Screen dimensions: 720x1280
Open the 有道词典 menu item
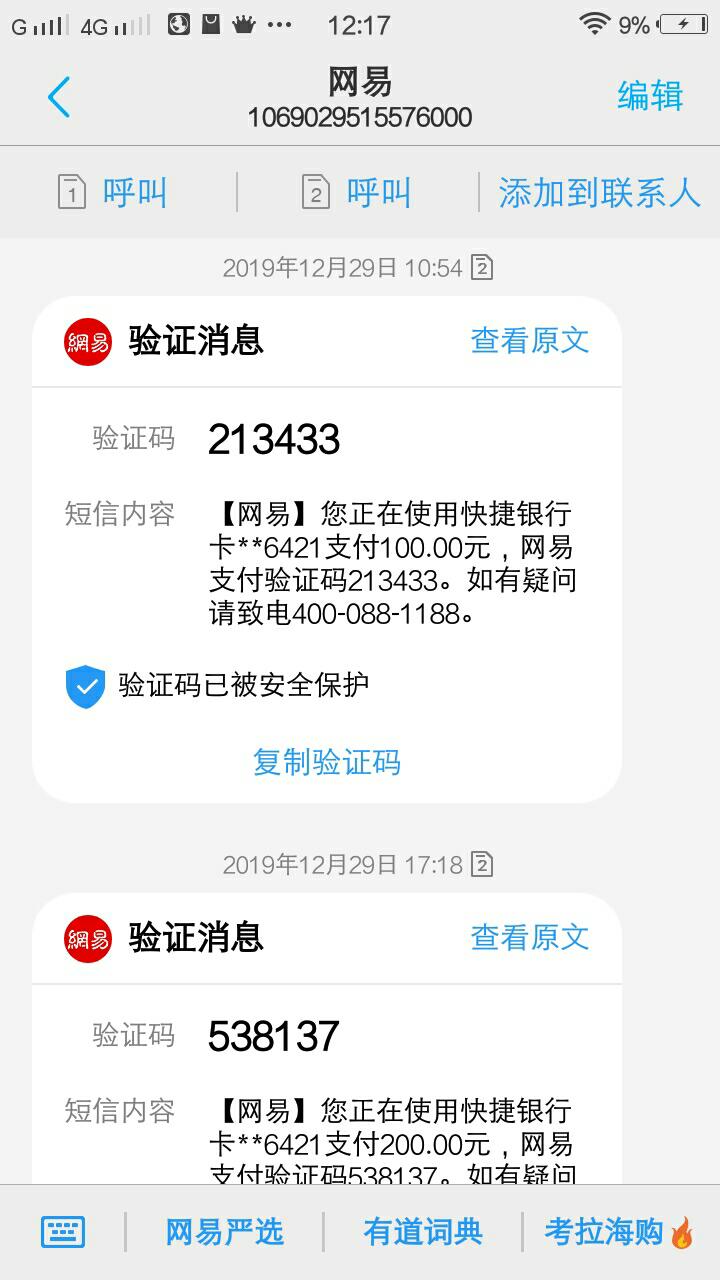tap(423, 1232)
